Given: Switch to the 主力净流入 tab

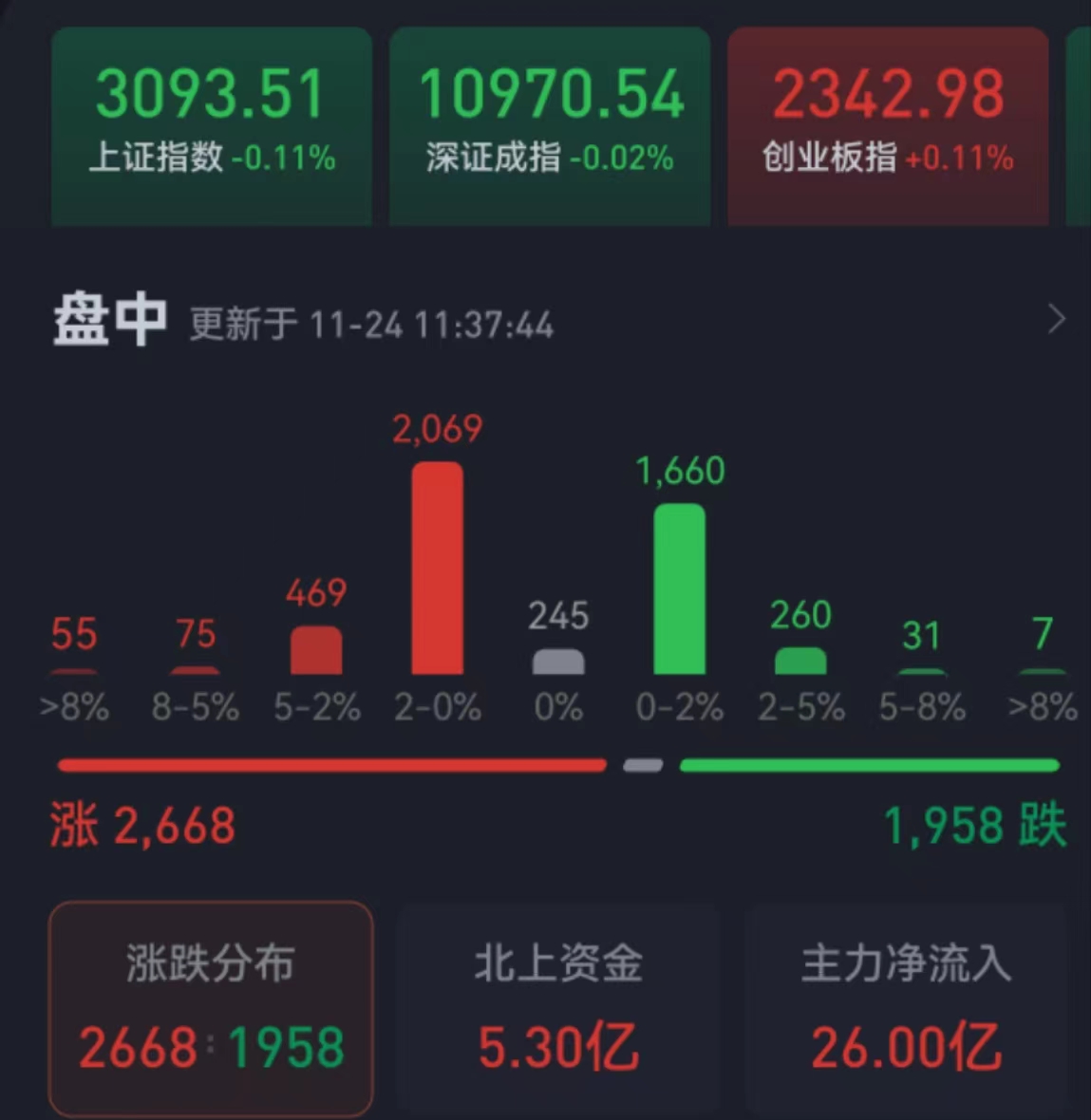Looking at the screenshot, I should pos(906,1008).
